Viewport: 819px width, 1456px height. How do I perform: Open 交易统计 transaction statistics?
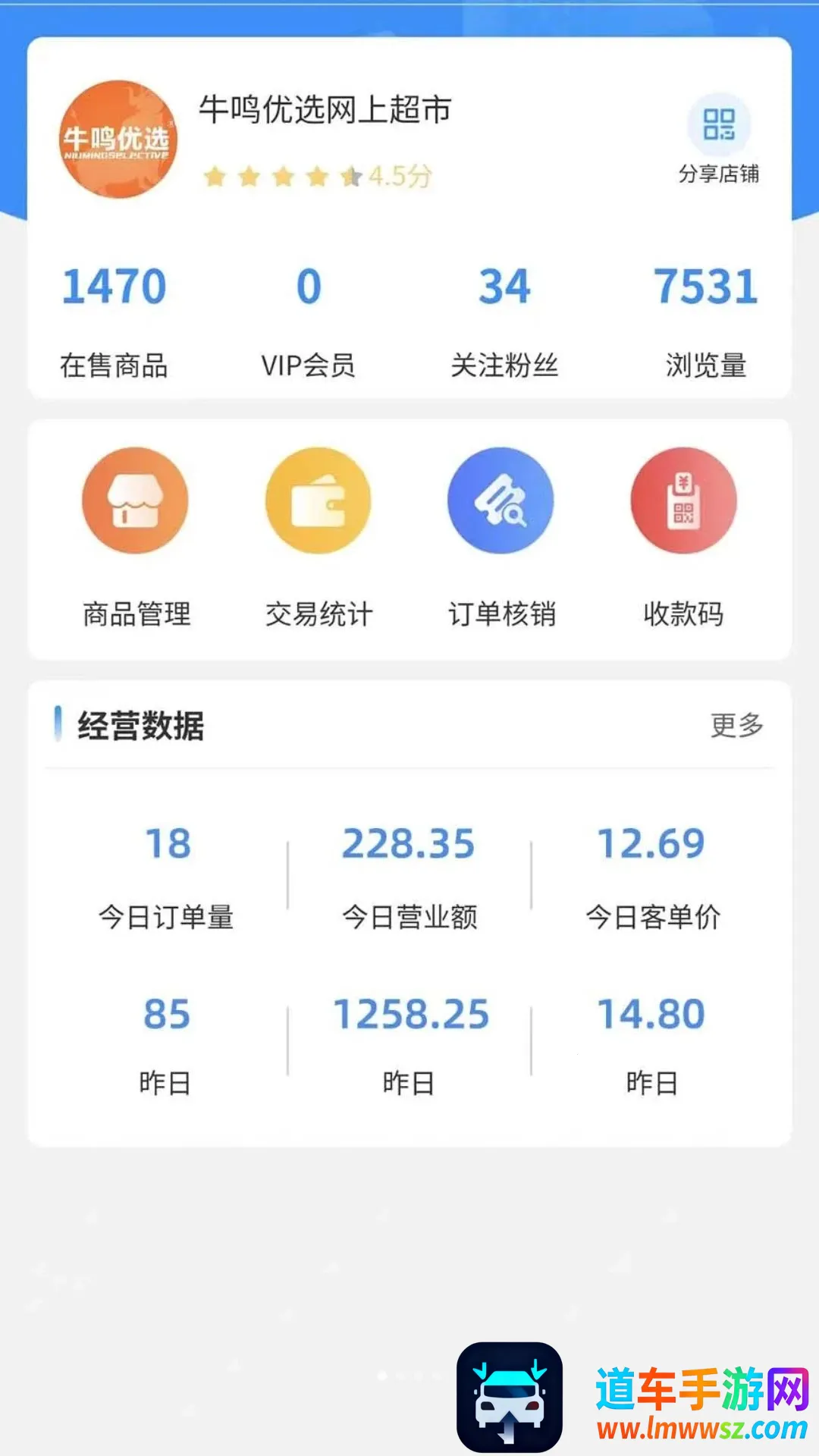pos(318,500)
